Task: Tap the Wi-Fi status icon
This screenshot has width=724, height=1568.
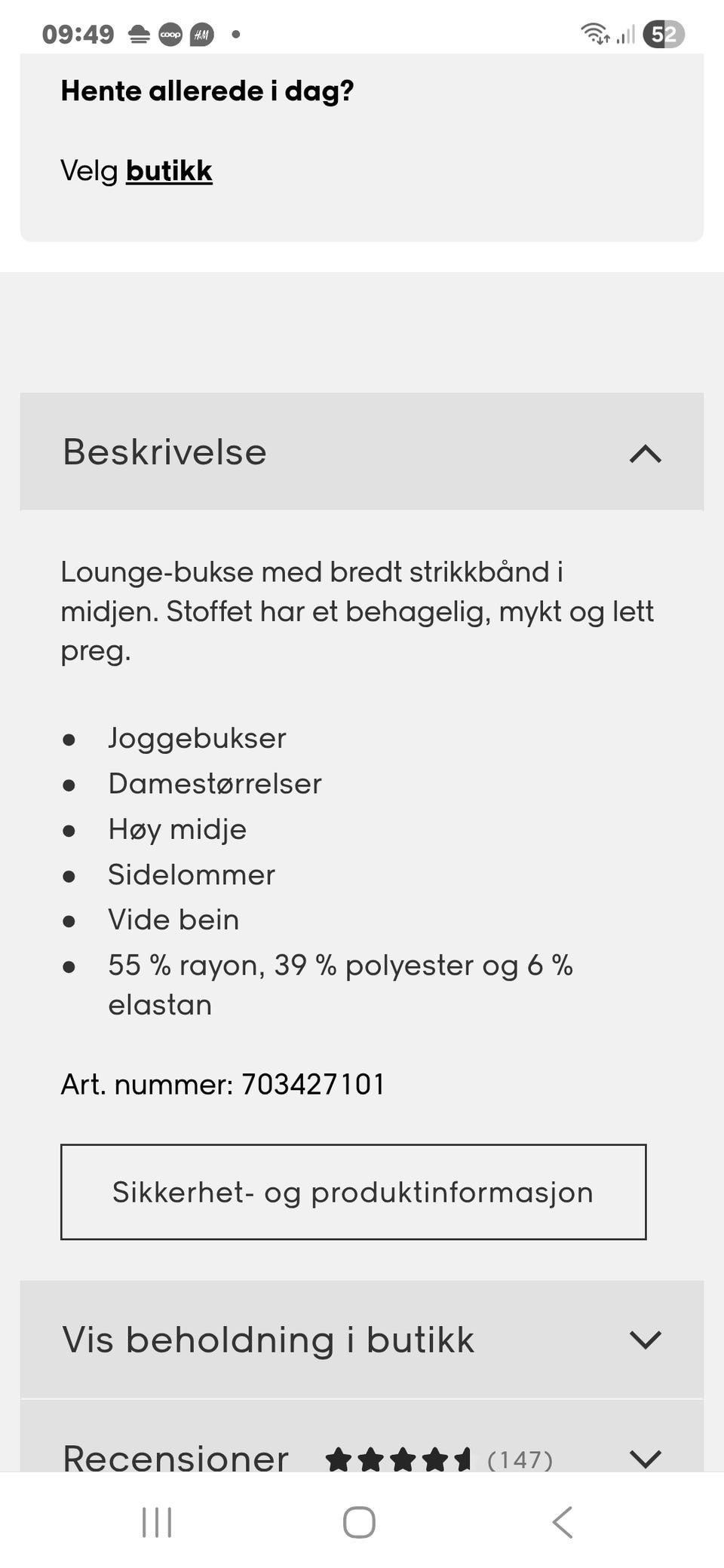Action: [x=595, y=32]
